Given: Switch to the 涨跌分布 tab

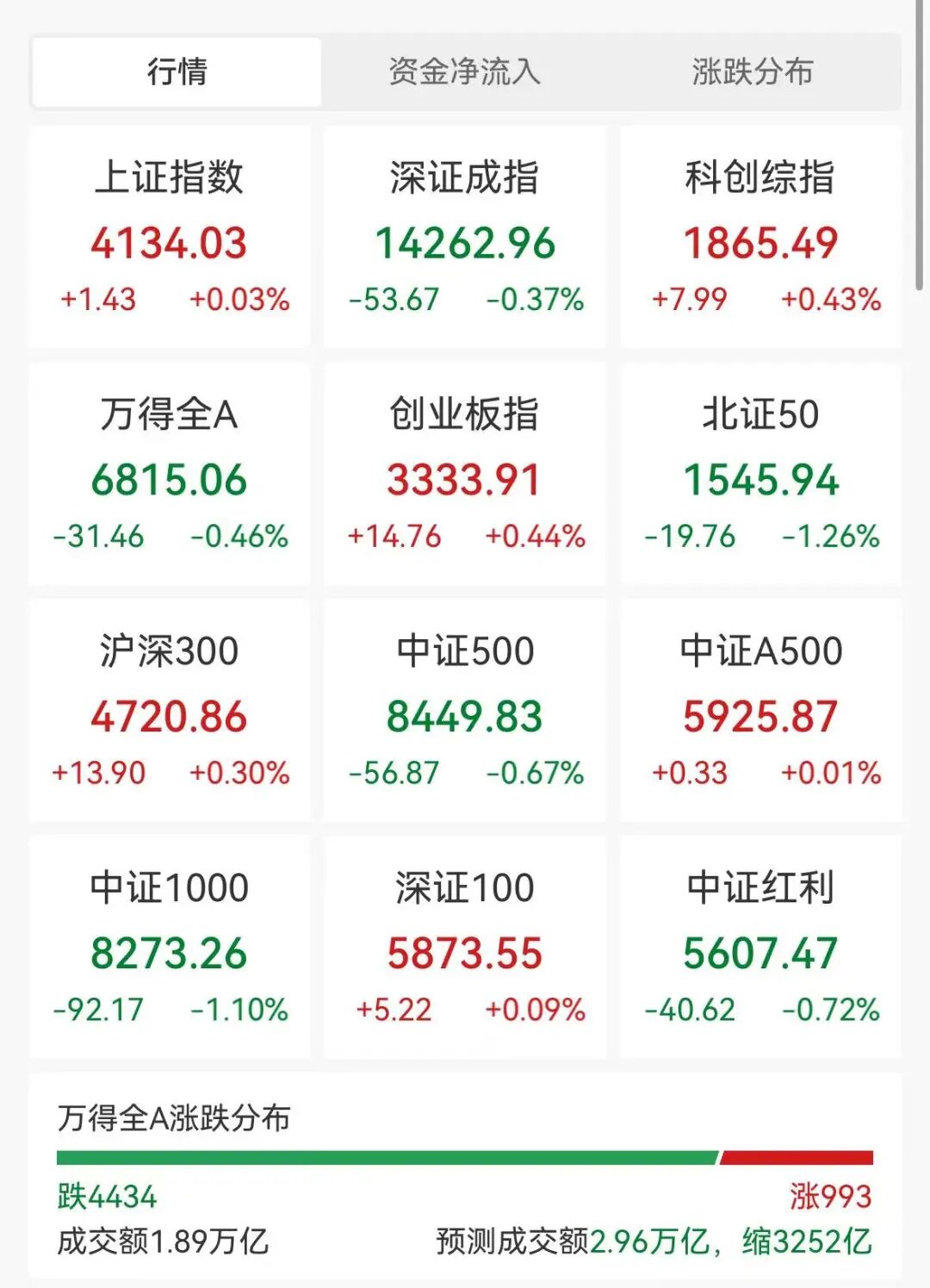Looking at the screenshot, I should (753, 72).
